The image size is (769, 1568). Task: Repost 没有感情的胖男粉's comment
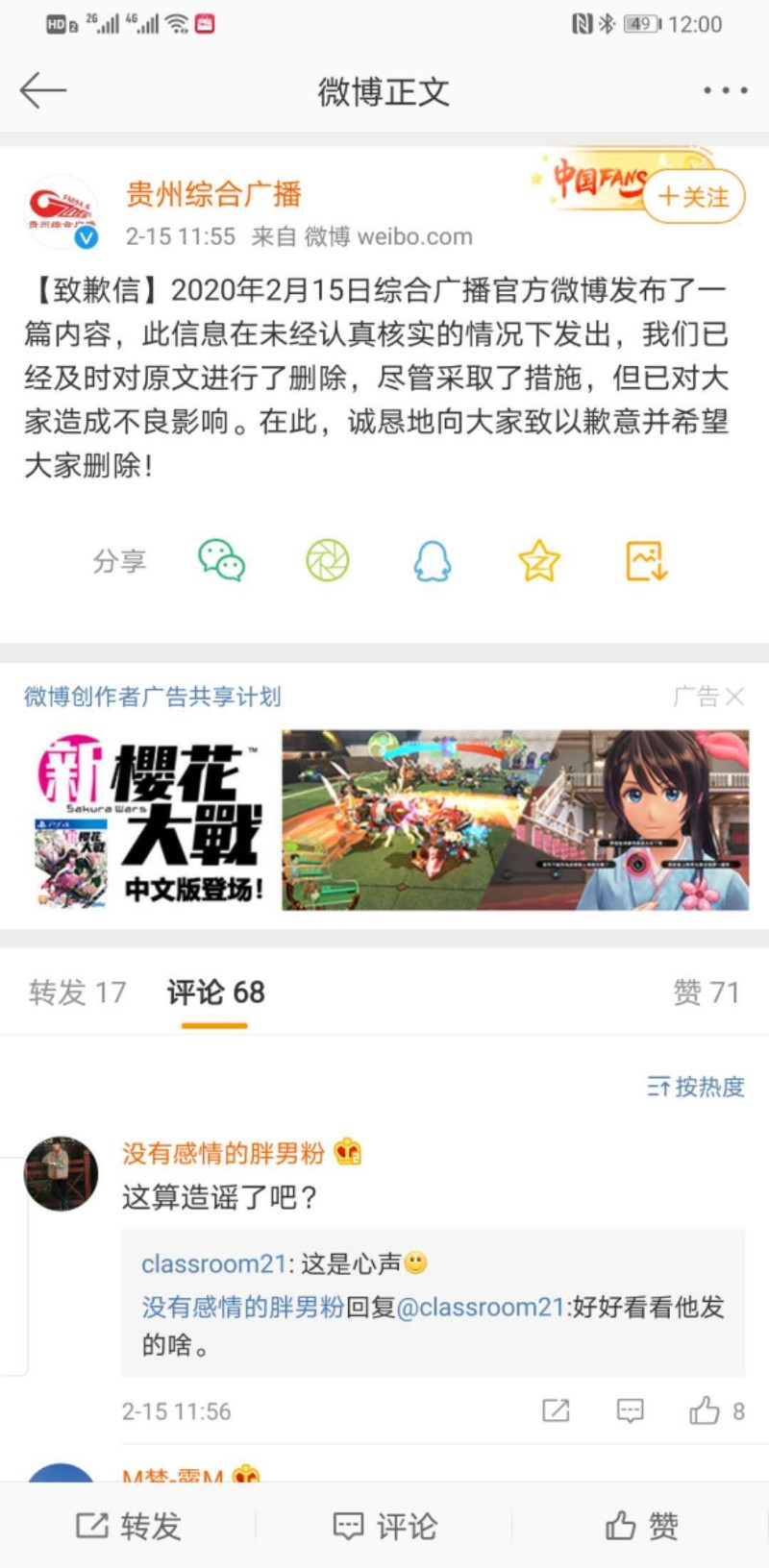(556, 1410)
